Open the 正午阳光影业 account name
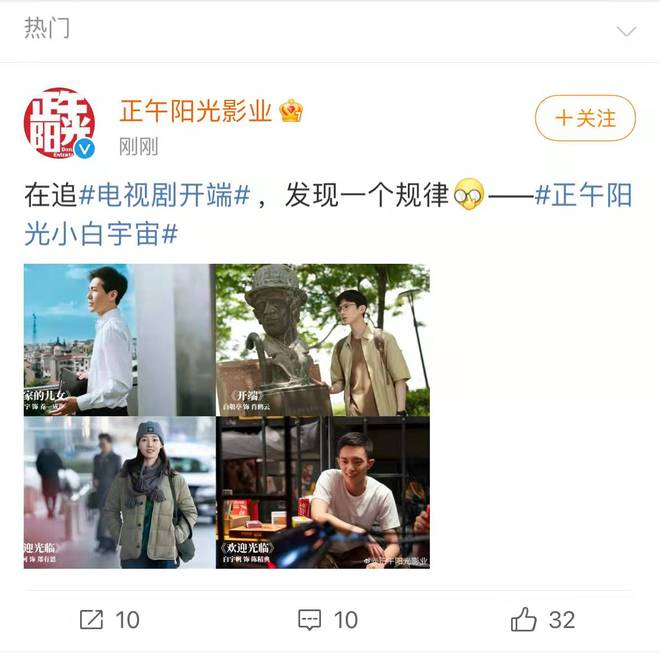The width and height of the screenshot is (660, 658). 196,110
